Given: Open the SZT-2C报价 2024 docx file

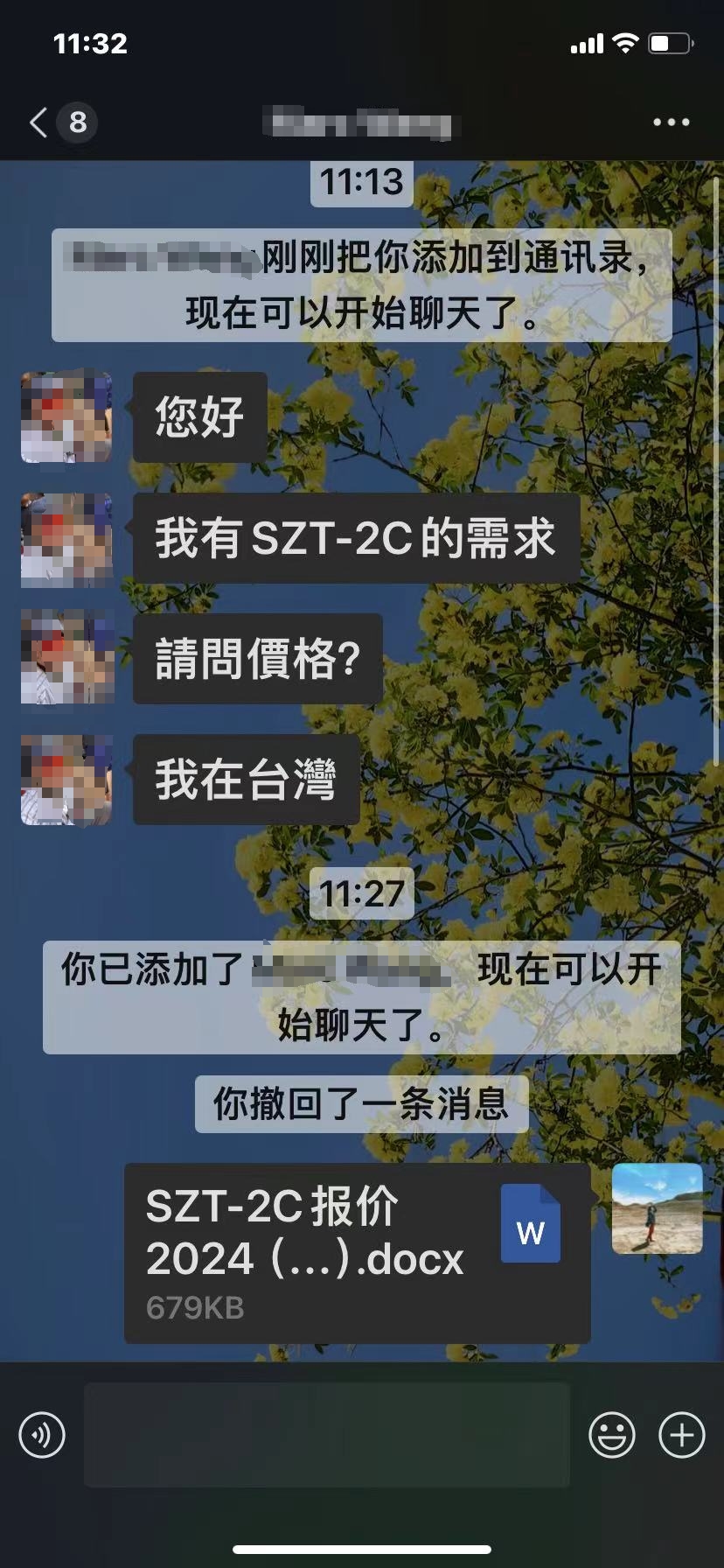Looking at the screenshot, I should (x=357, y=1252).
